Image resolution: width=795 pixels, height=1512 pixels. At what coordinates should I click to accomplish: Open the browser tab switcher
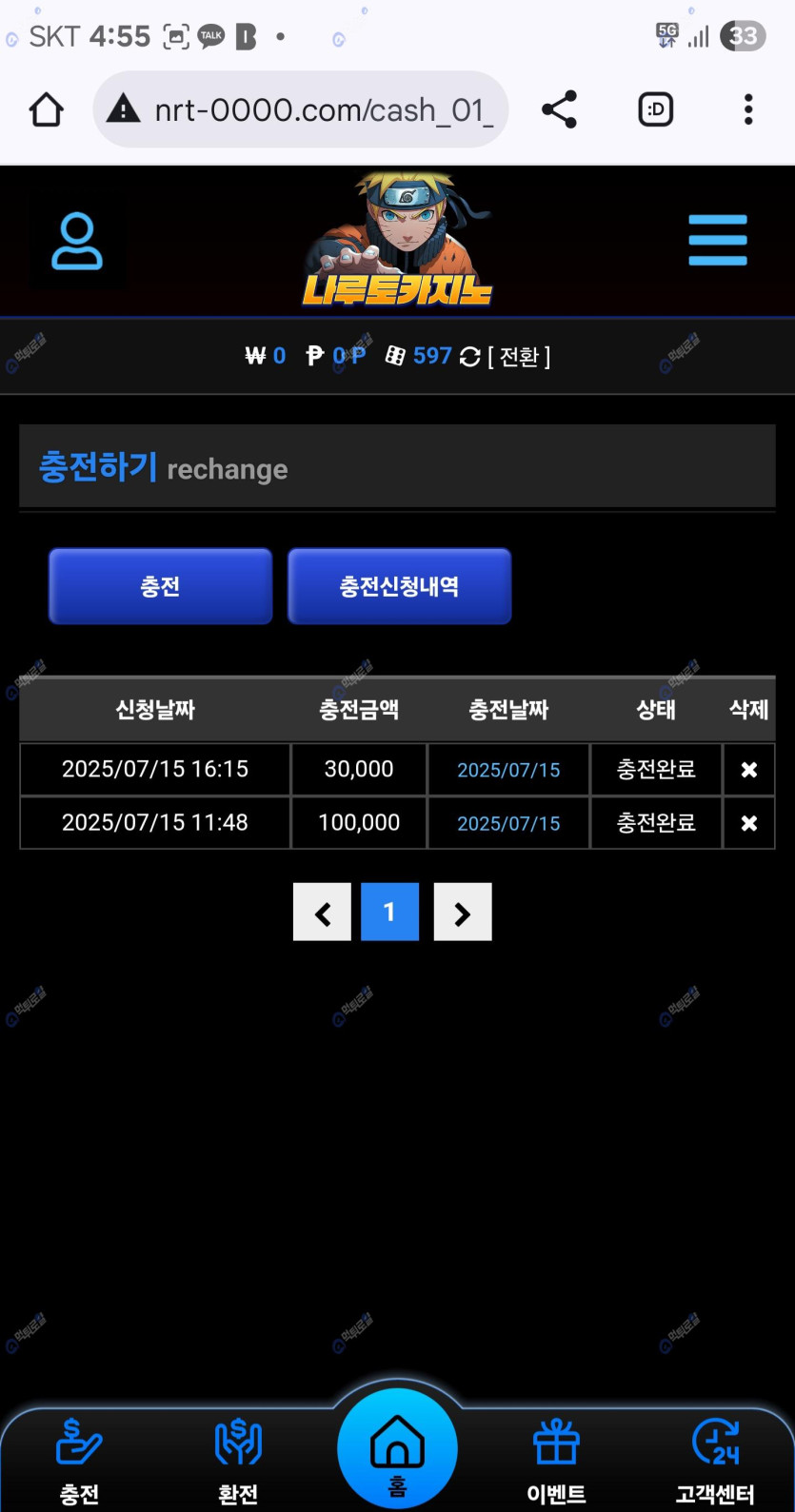tap(655, 110)
